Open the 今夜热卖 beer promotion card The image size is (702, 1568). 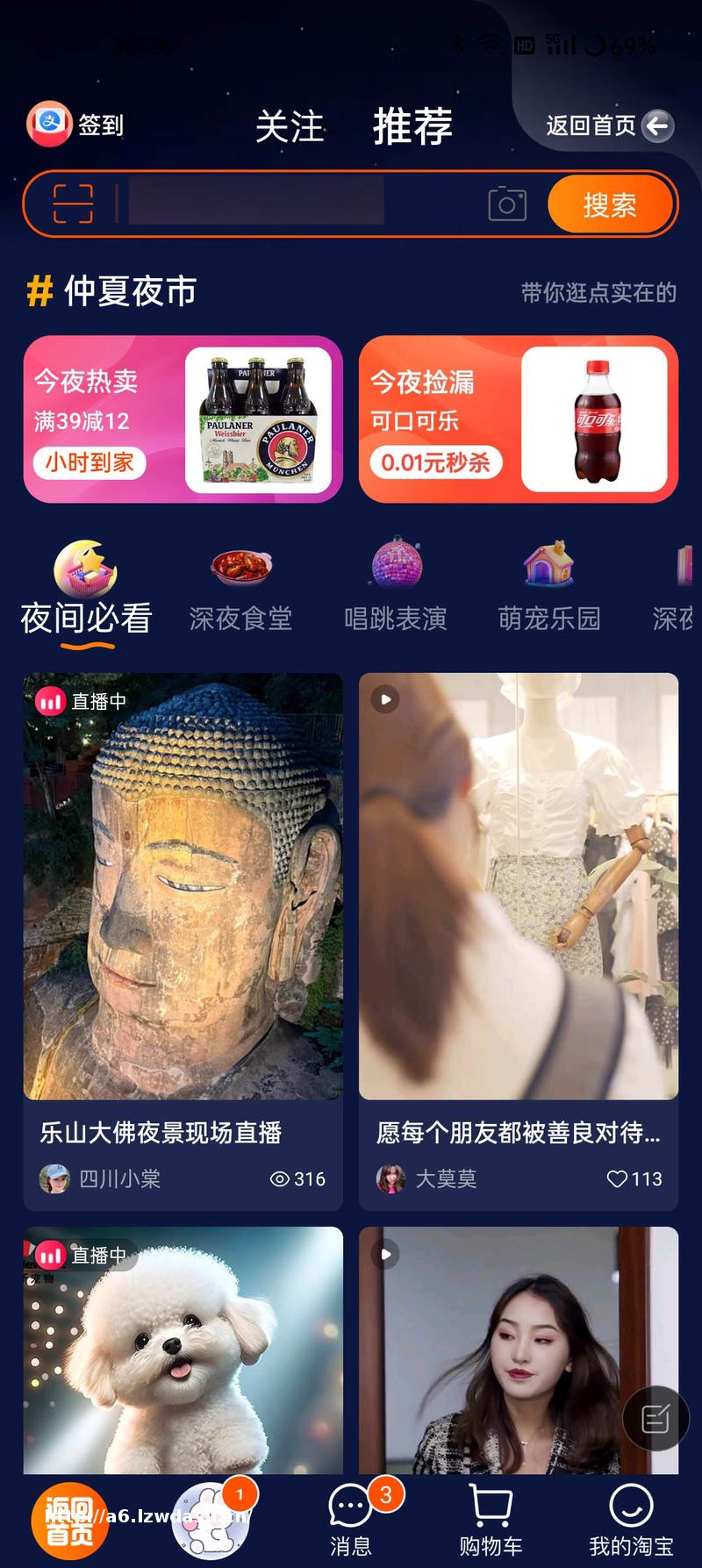[x=183, y=419]
